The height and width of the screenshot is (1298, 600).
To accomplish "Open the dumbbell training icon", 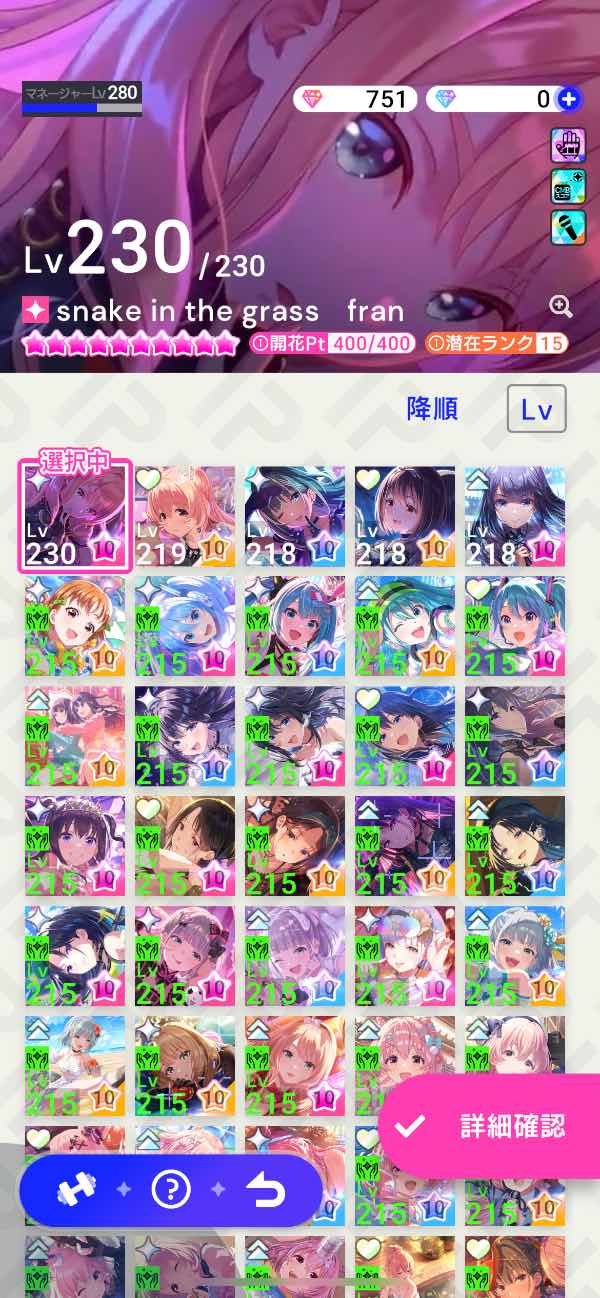I will click(76, 1190).
